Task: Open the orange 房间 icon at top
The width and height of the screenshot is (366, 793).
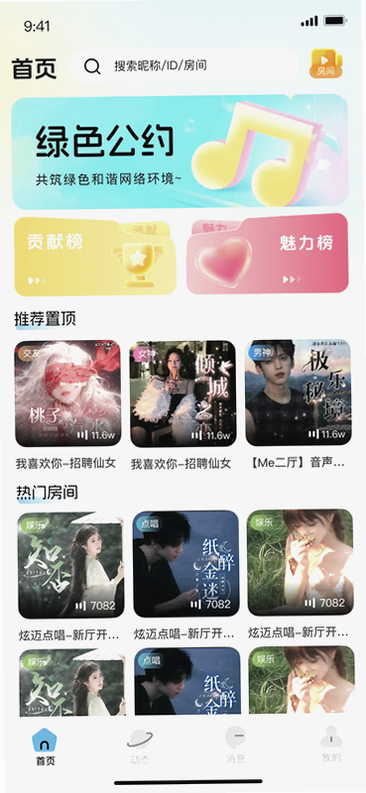Action: [x=326, y=64]
